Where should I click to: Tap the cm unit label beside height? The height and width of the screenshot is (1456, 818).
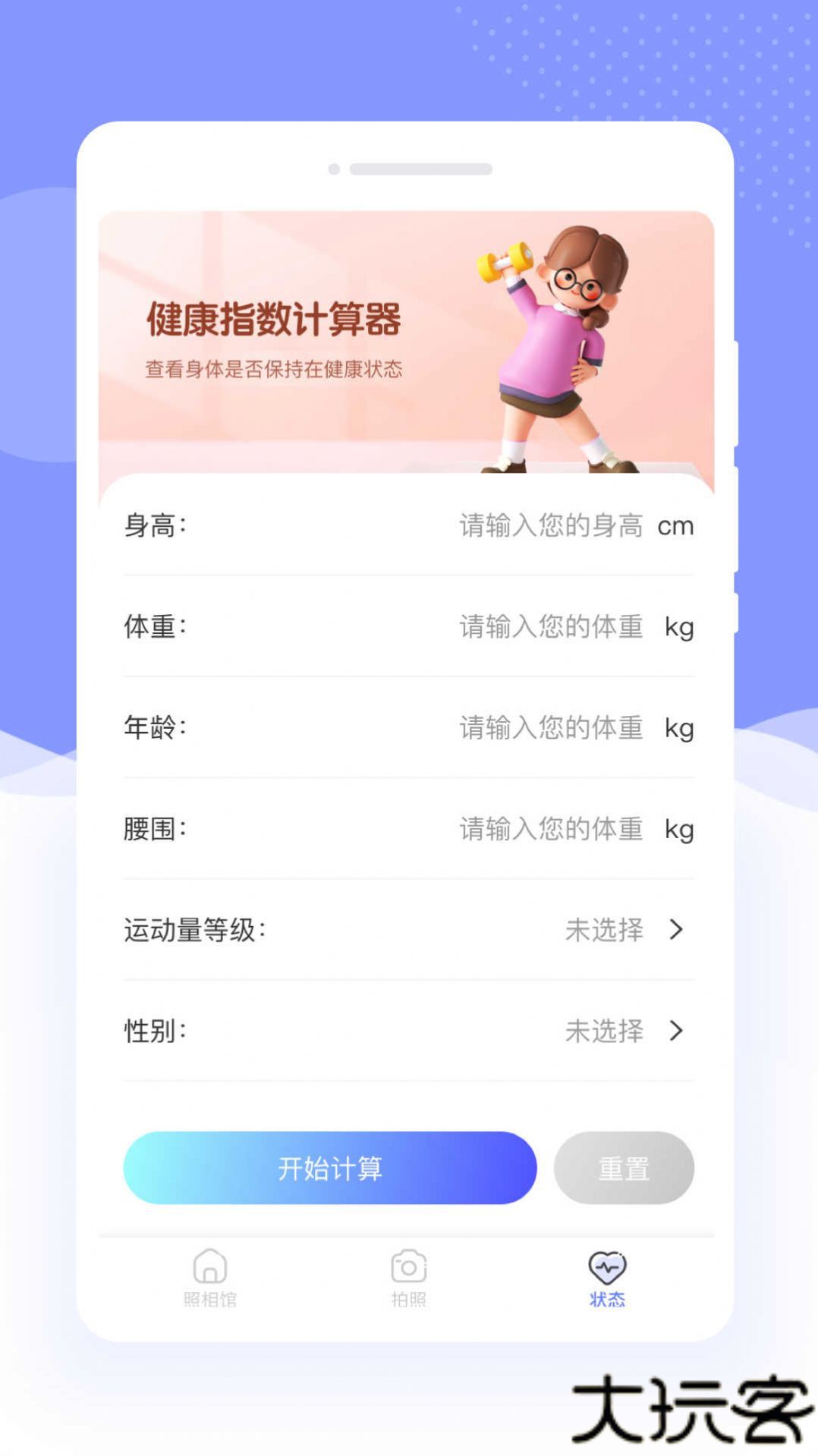point(678,525)
